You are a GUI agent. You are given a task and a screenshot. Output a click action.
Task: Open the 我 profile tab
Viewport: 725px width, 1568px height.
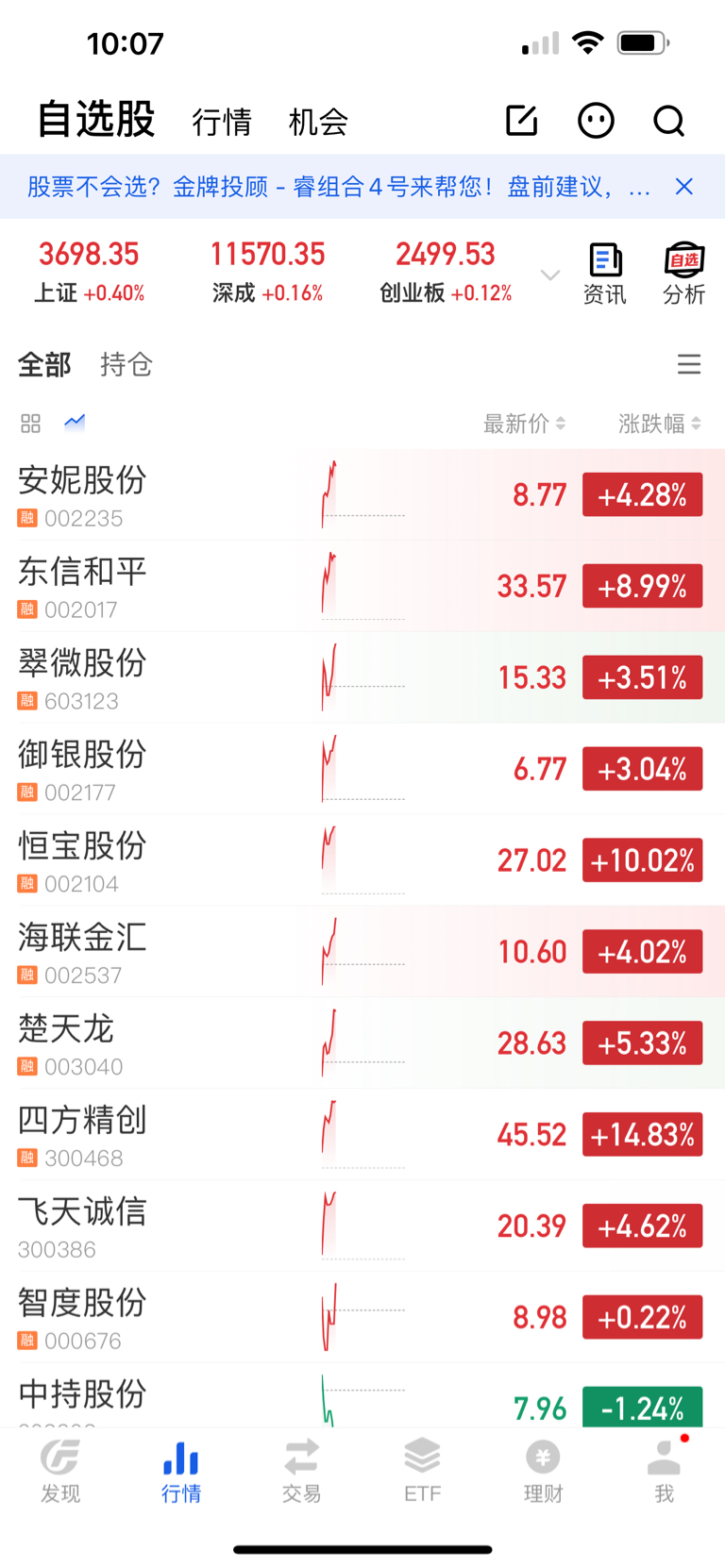click(665, 1470)
